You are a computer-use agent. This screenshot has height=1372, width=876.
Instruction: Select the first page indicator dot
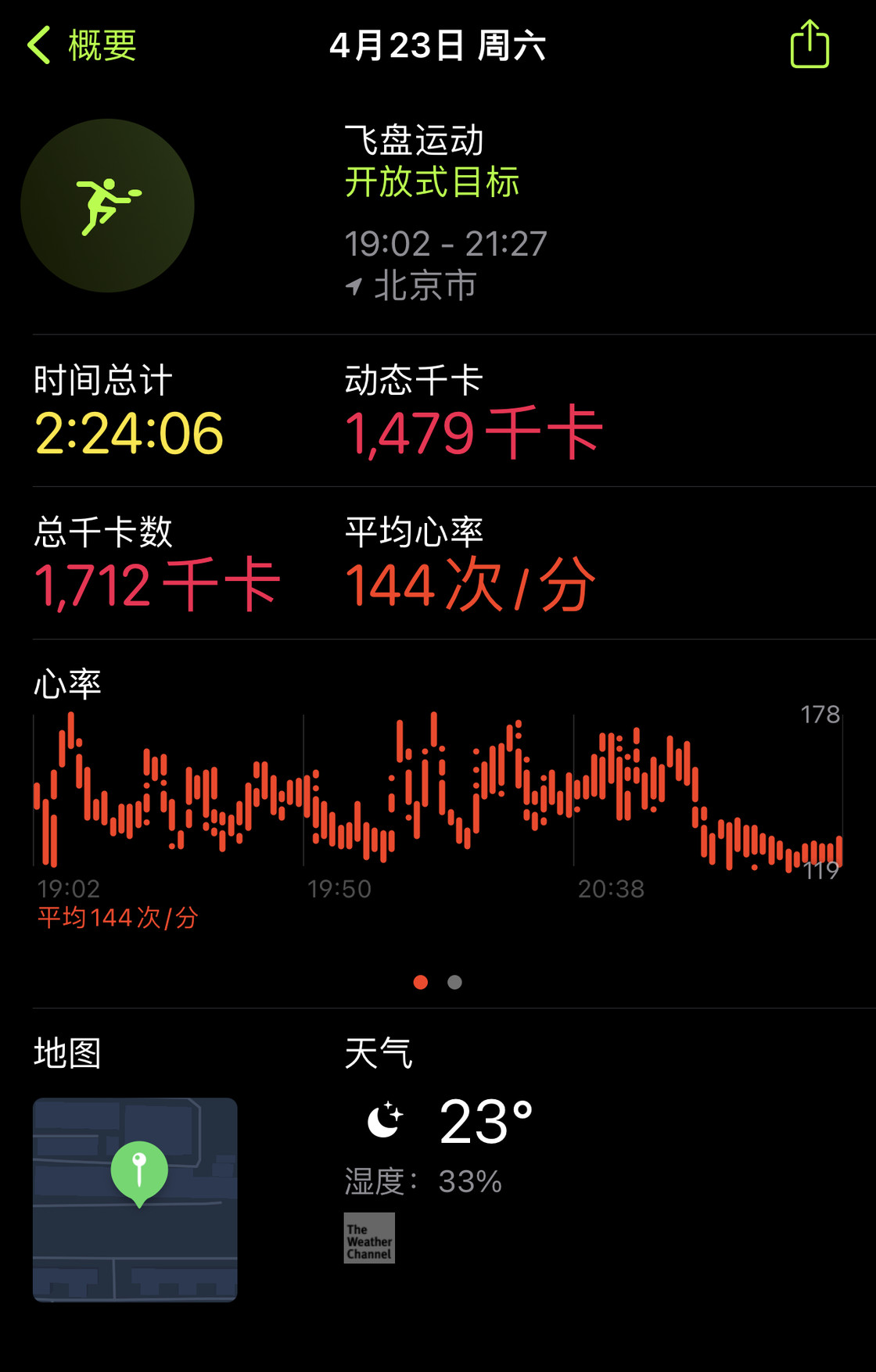pos(421,982)
